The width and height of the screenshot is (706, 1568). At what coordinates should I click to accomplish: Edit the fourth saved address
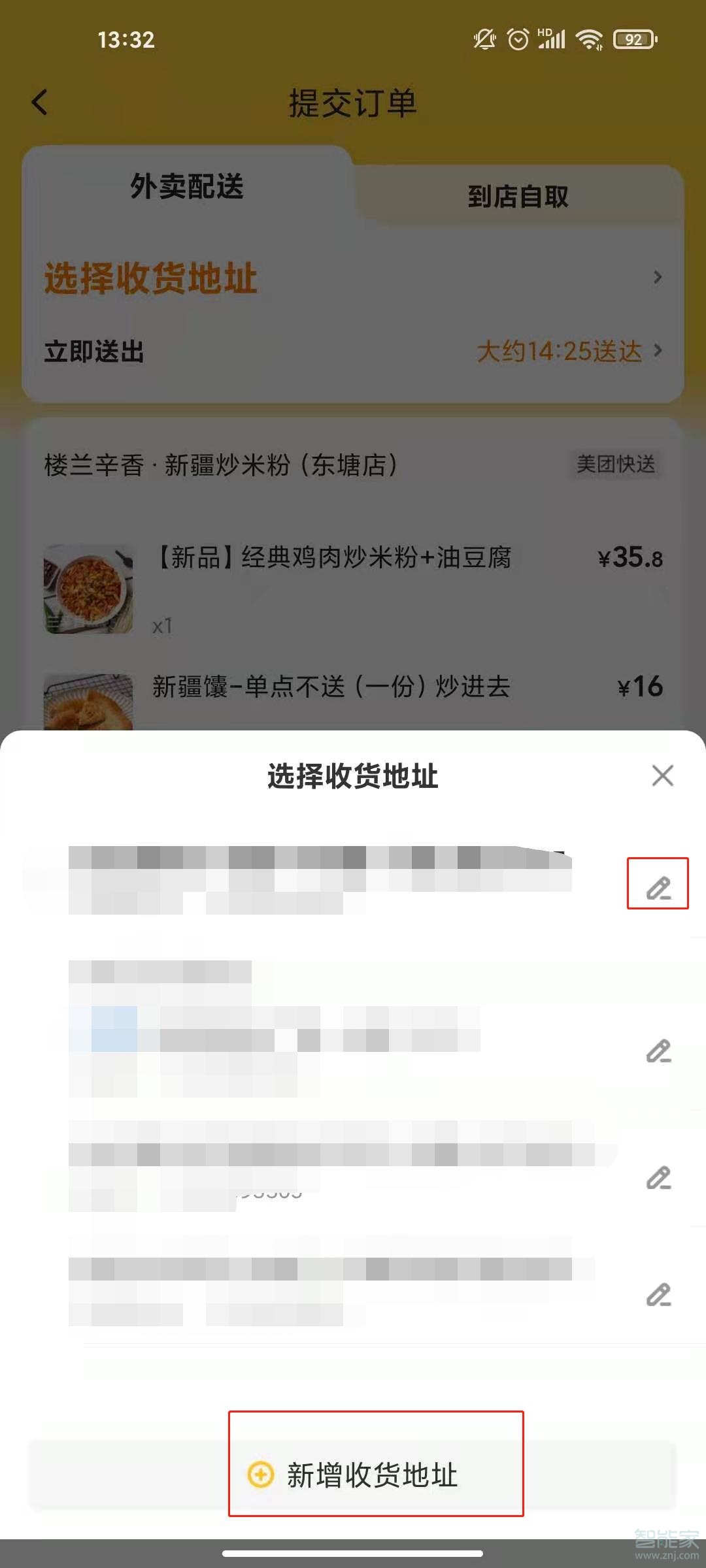658,1294
